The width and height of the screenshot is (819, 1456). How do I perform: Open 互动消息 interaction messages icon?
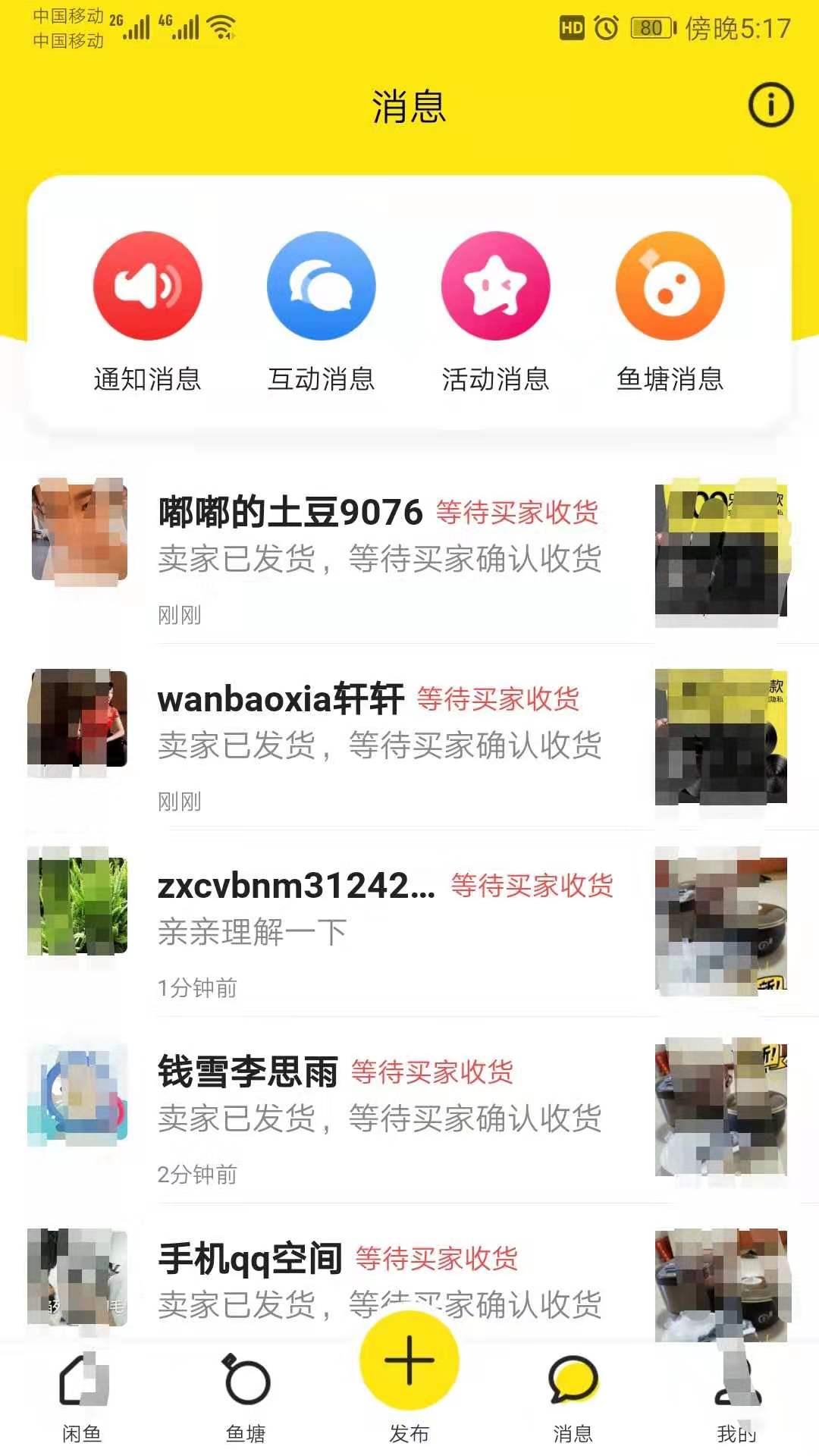coord(321,286)
